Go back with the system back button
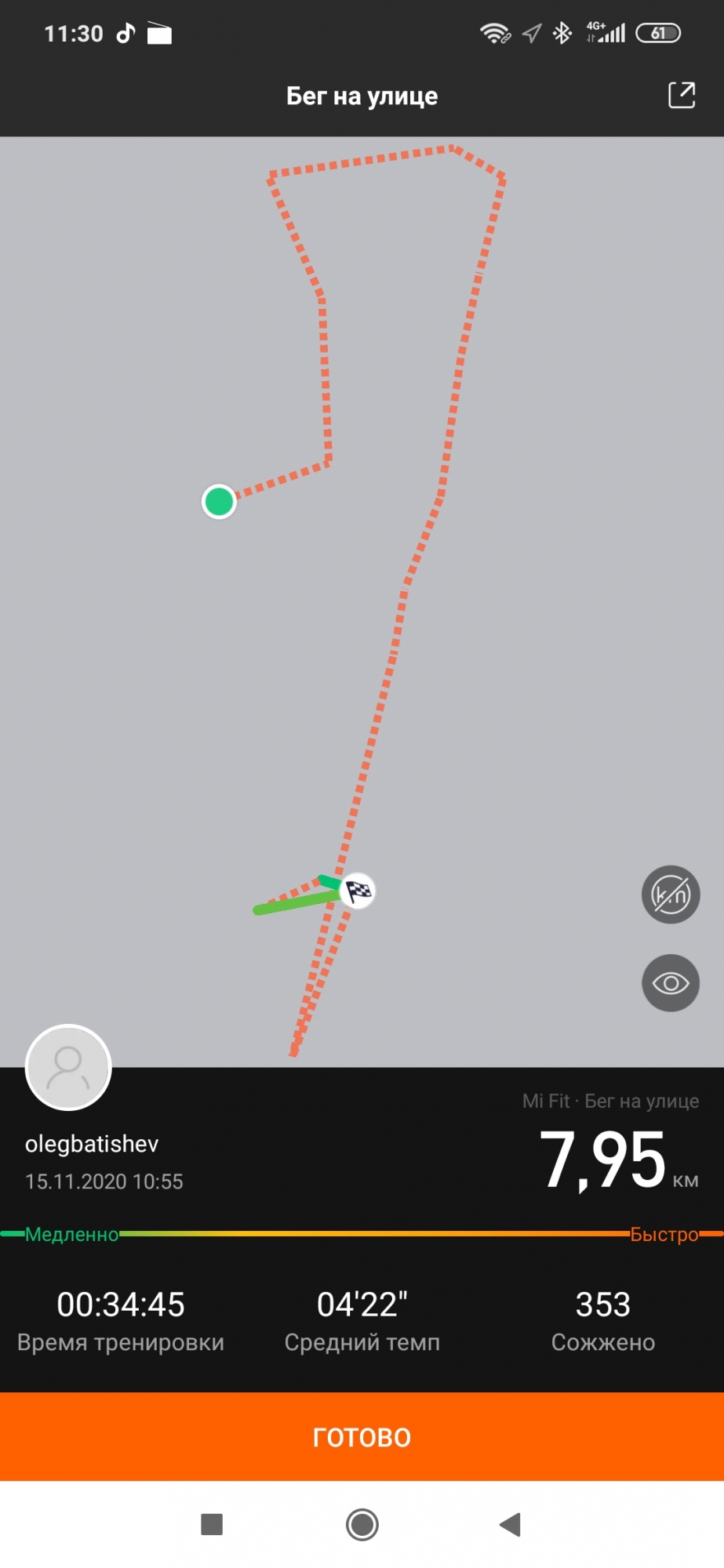724x1568 pixels. [511, 1524]
